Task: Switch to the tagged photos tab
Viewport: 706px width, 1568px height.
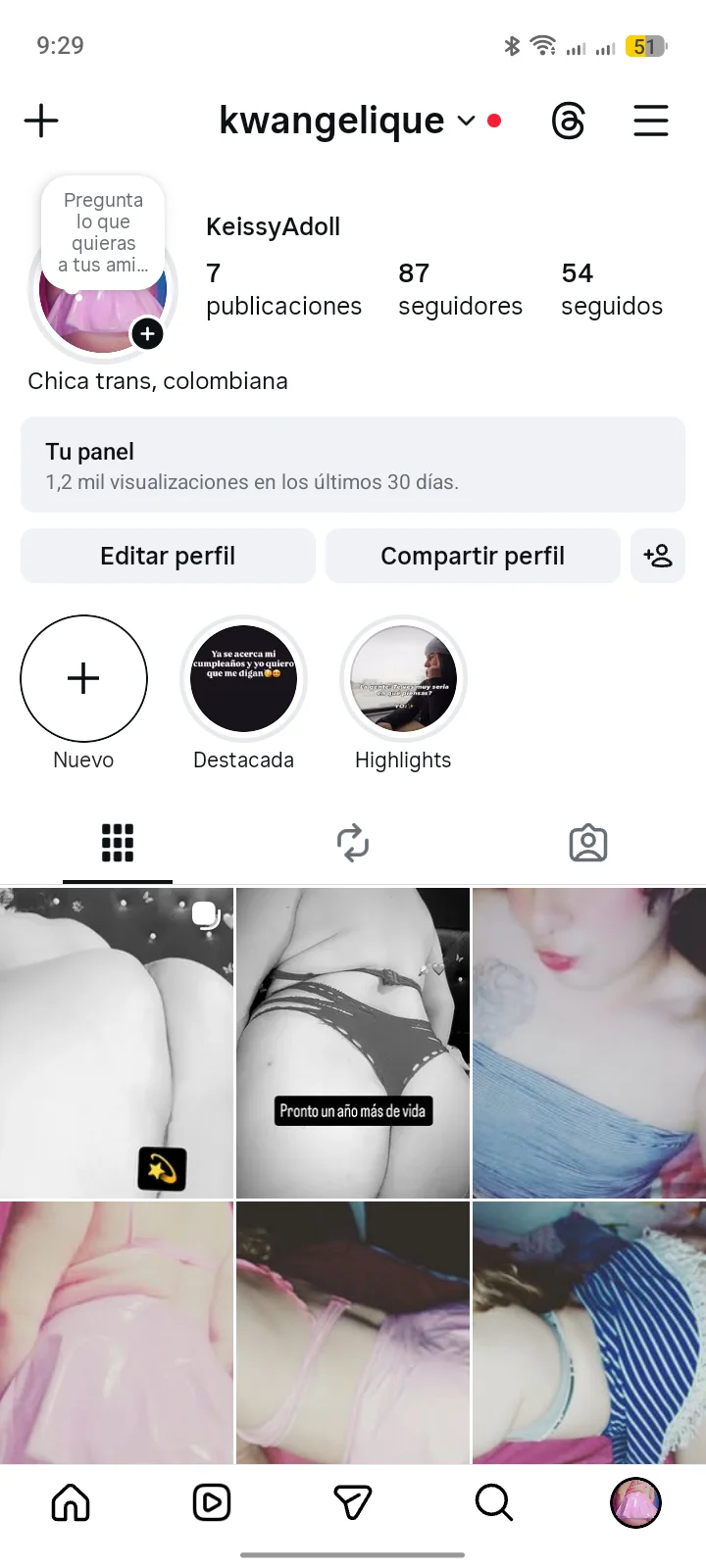Action: click(588, 844)
